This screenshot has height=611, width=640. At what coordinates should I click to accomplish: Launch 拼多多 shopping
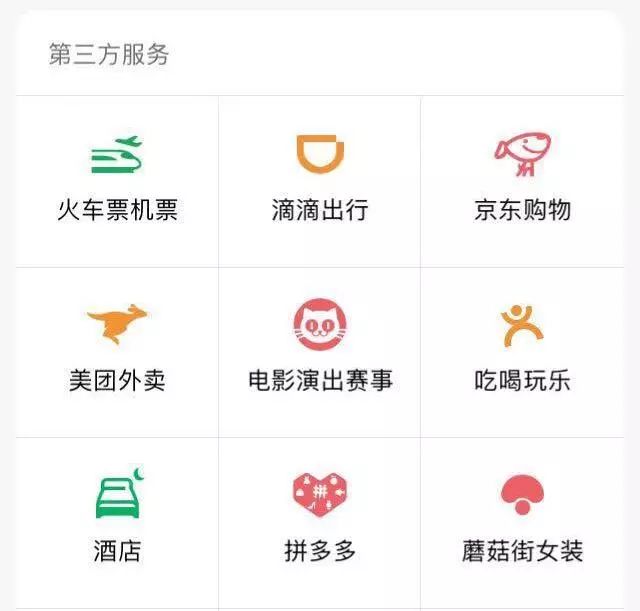click(319, 520)
